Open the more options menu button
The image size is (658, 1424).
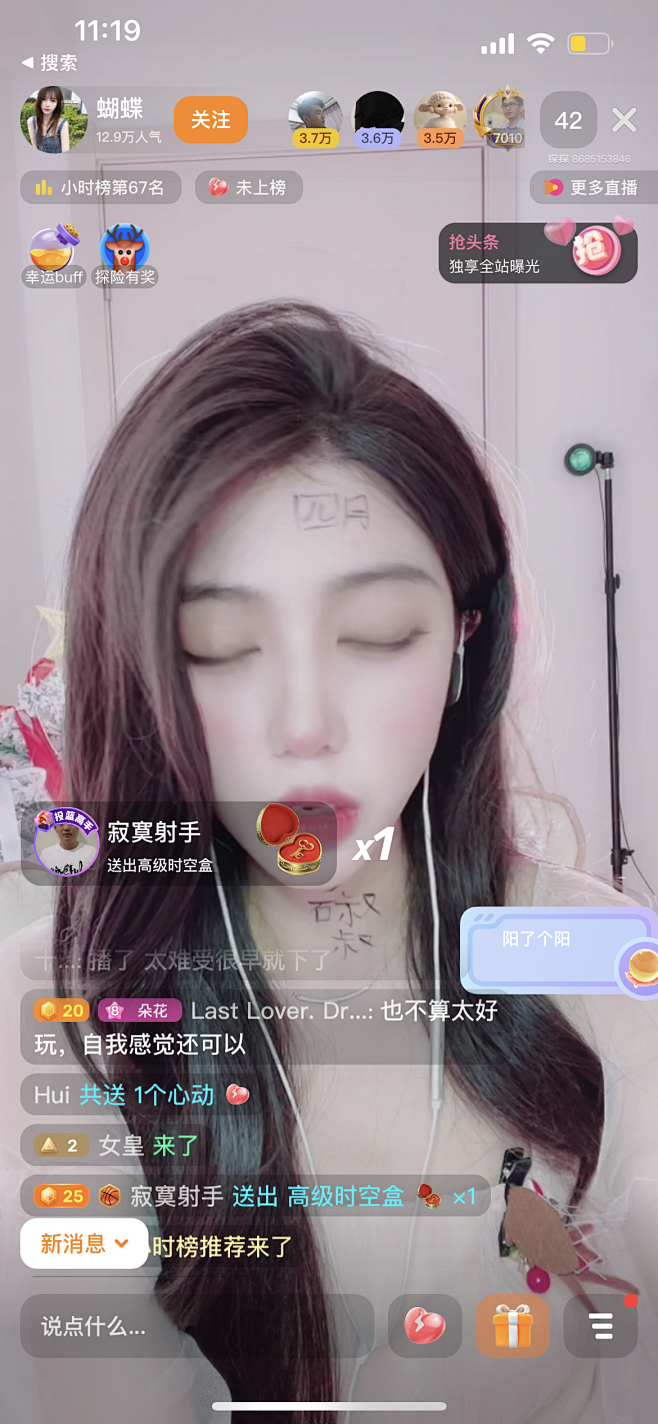600,1327
